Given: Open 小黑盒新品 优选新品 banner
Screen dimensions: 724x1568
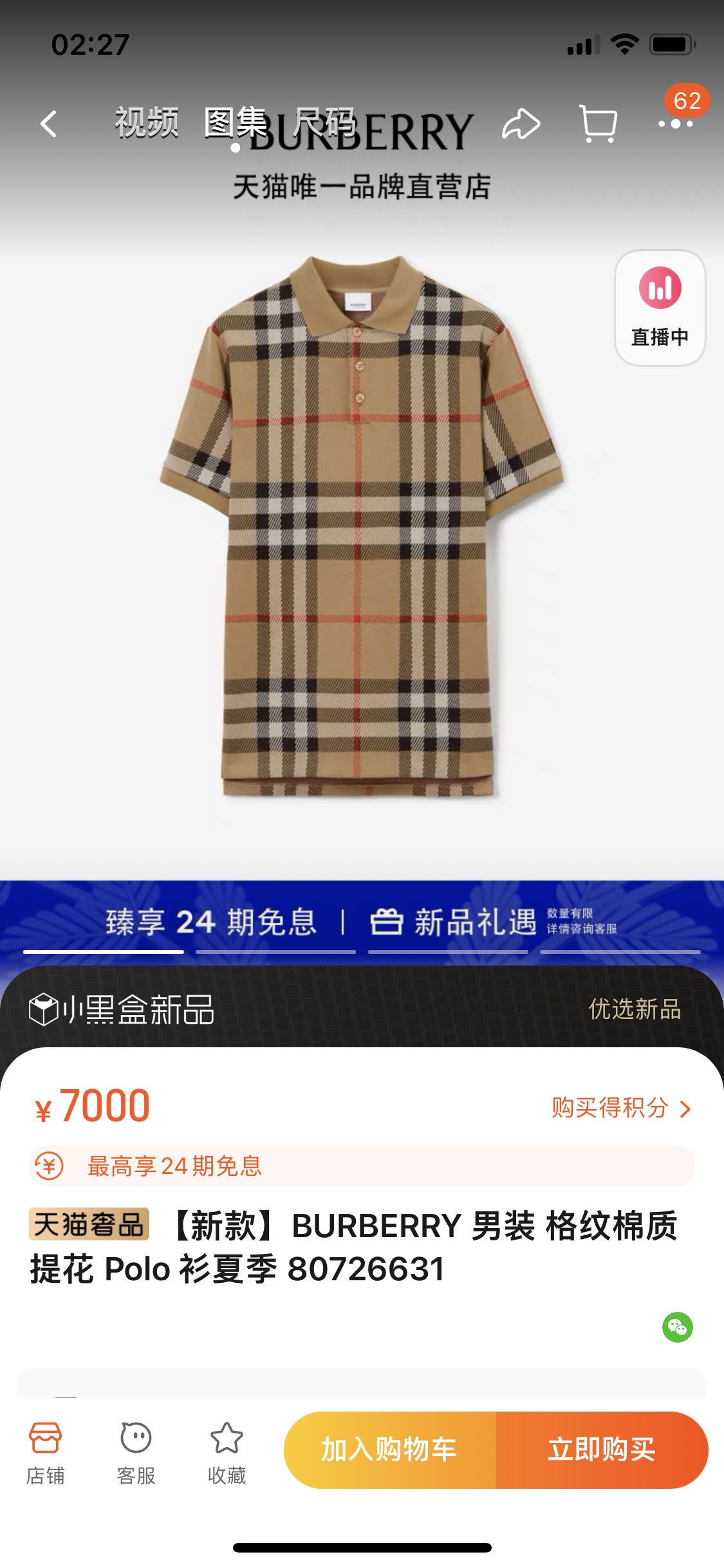Looking at the screenshot, I should tap(362, 1009).
